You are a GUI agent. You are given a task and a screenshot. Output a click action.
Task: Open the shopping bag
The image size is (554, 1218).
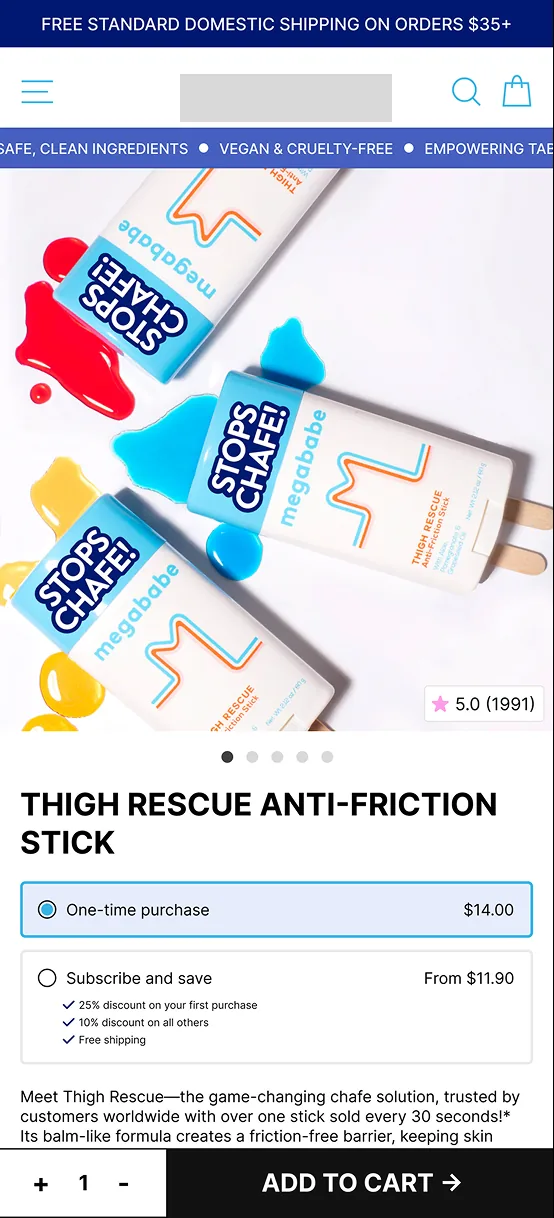coord(517,91)
